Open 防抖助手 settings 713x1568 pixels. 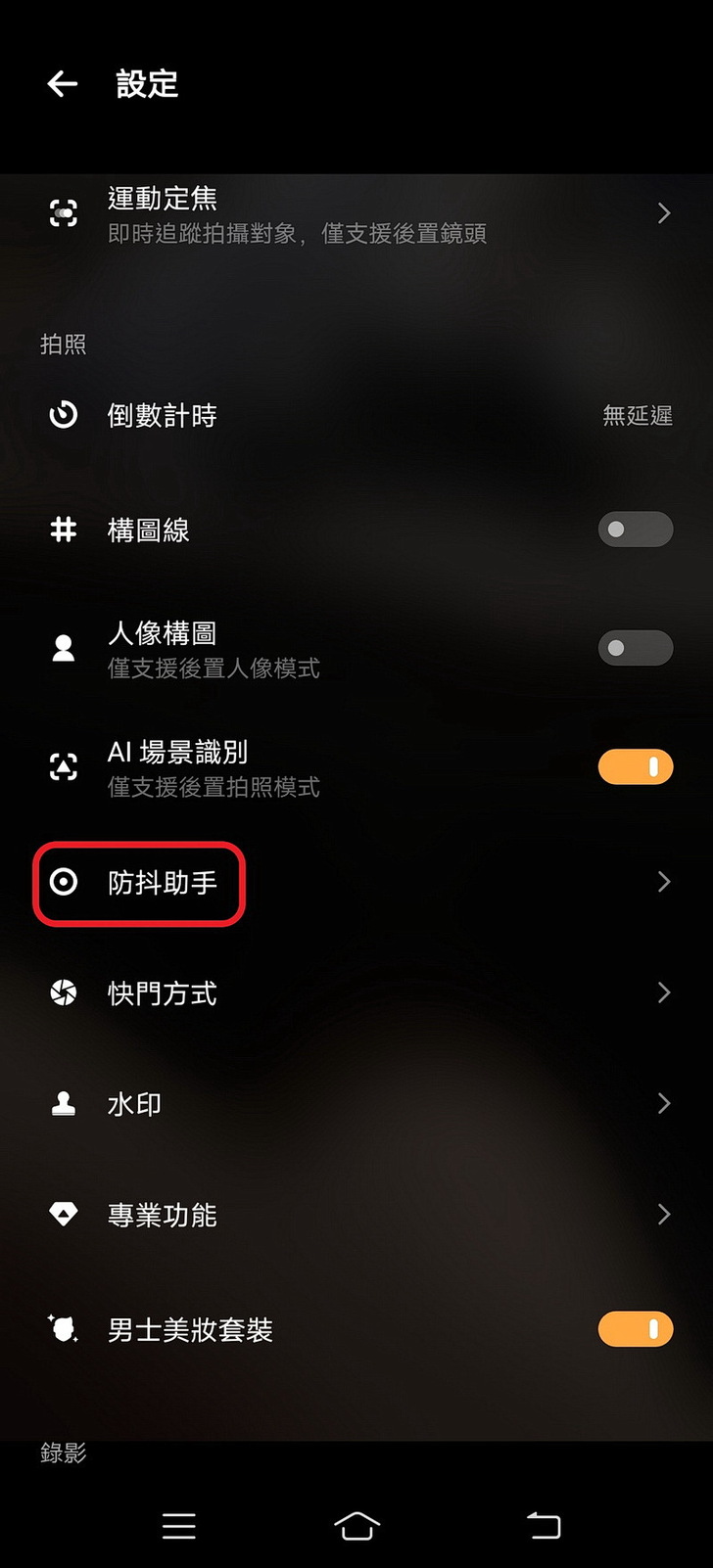pos(356,883)
